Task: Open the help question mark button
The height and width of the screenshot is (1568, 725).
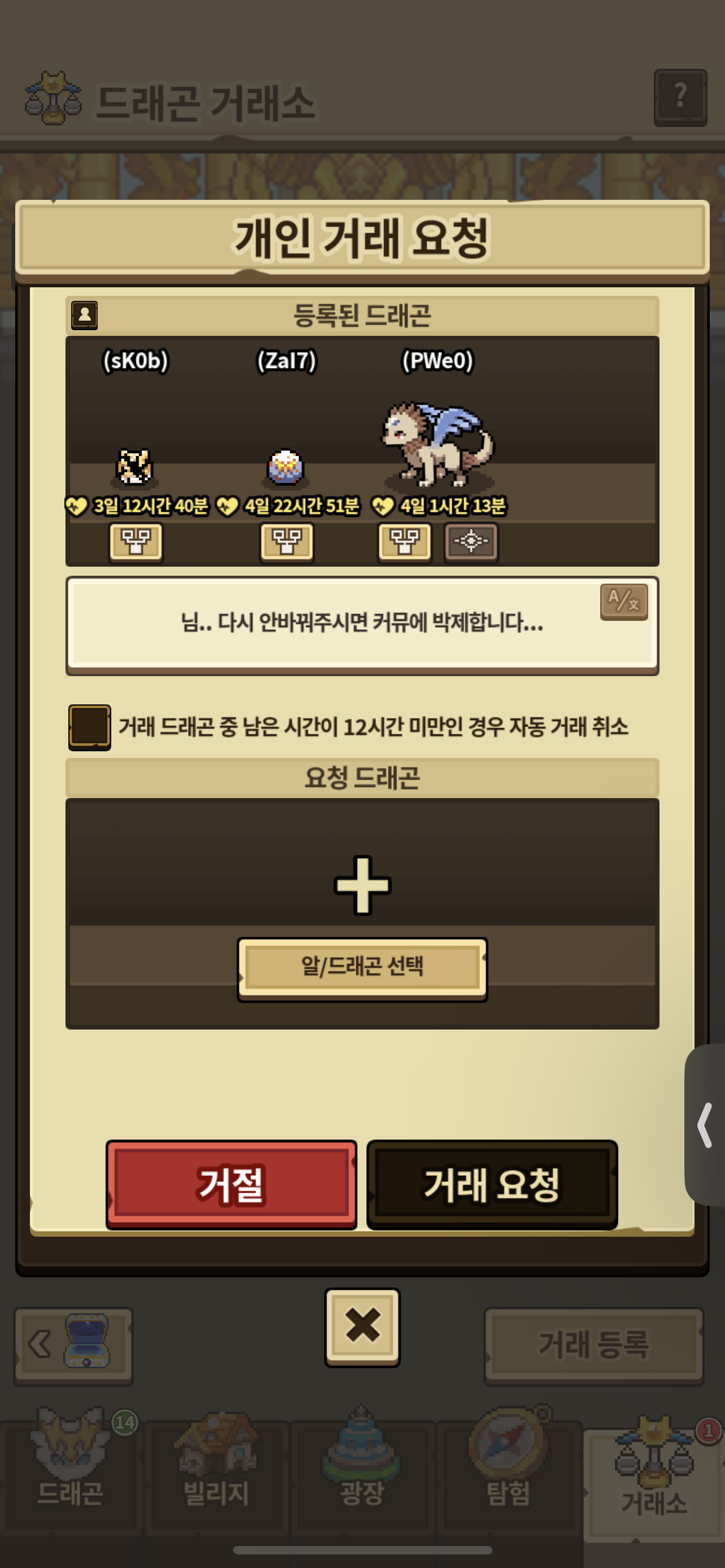Action: (x=680, y=98)
